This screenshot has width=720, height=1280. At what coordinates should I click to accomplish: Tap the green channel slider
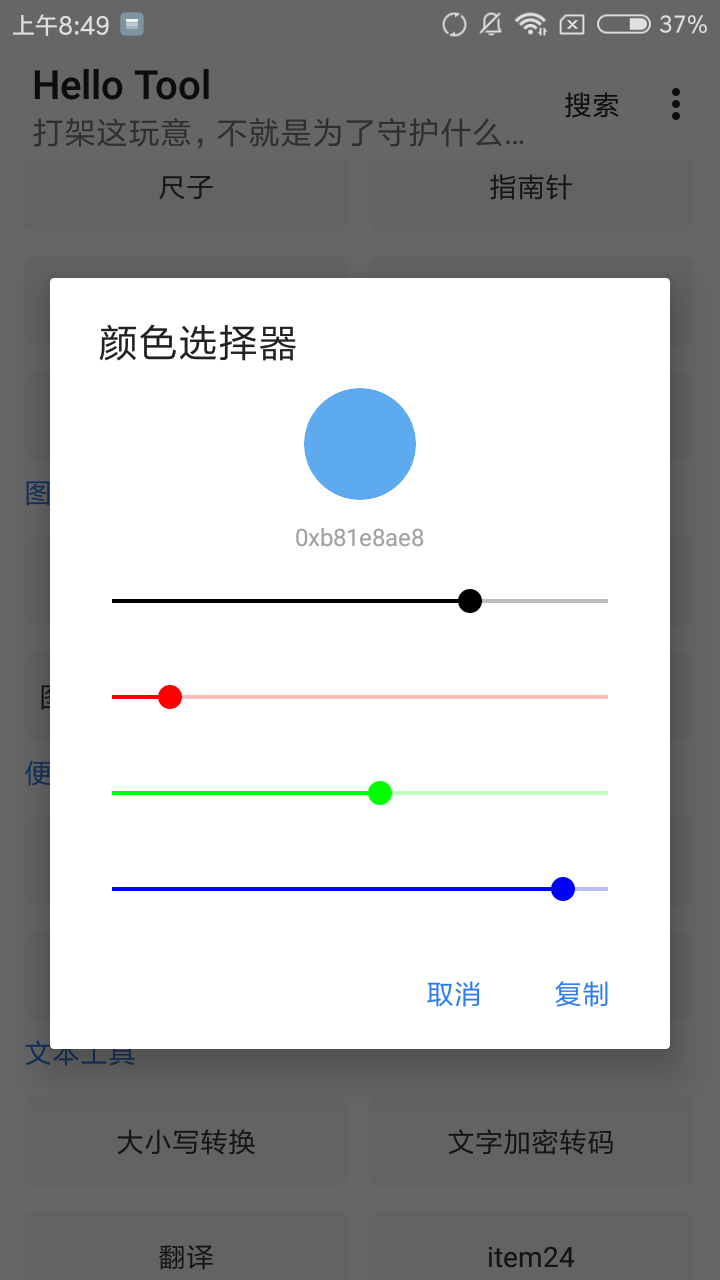coord(360,793)
